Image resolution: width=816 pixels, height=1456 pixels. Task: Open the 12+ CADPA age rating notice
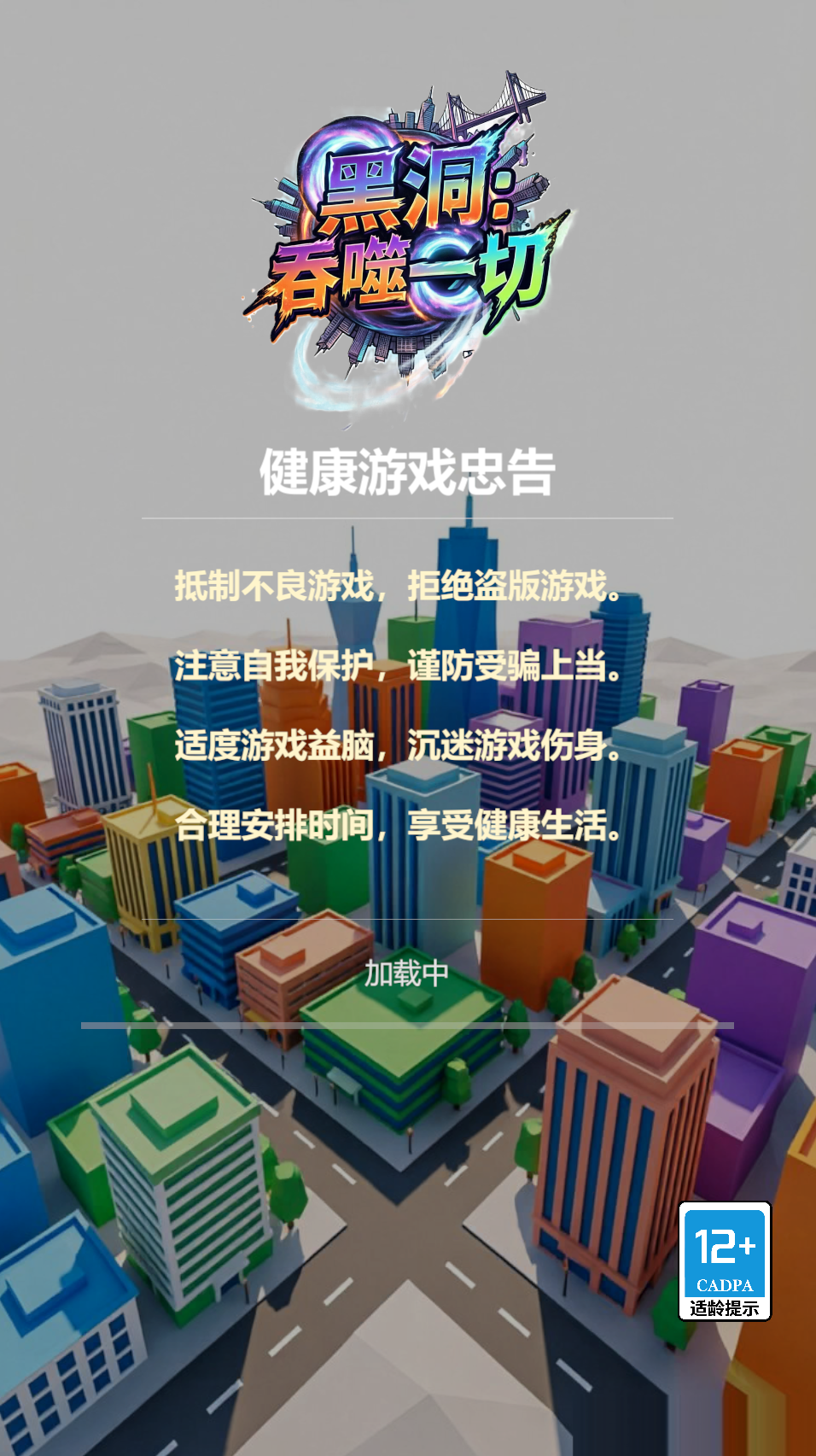pos(725,1260)
